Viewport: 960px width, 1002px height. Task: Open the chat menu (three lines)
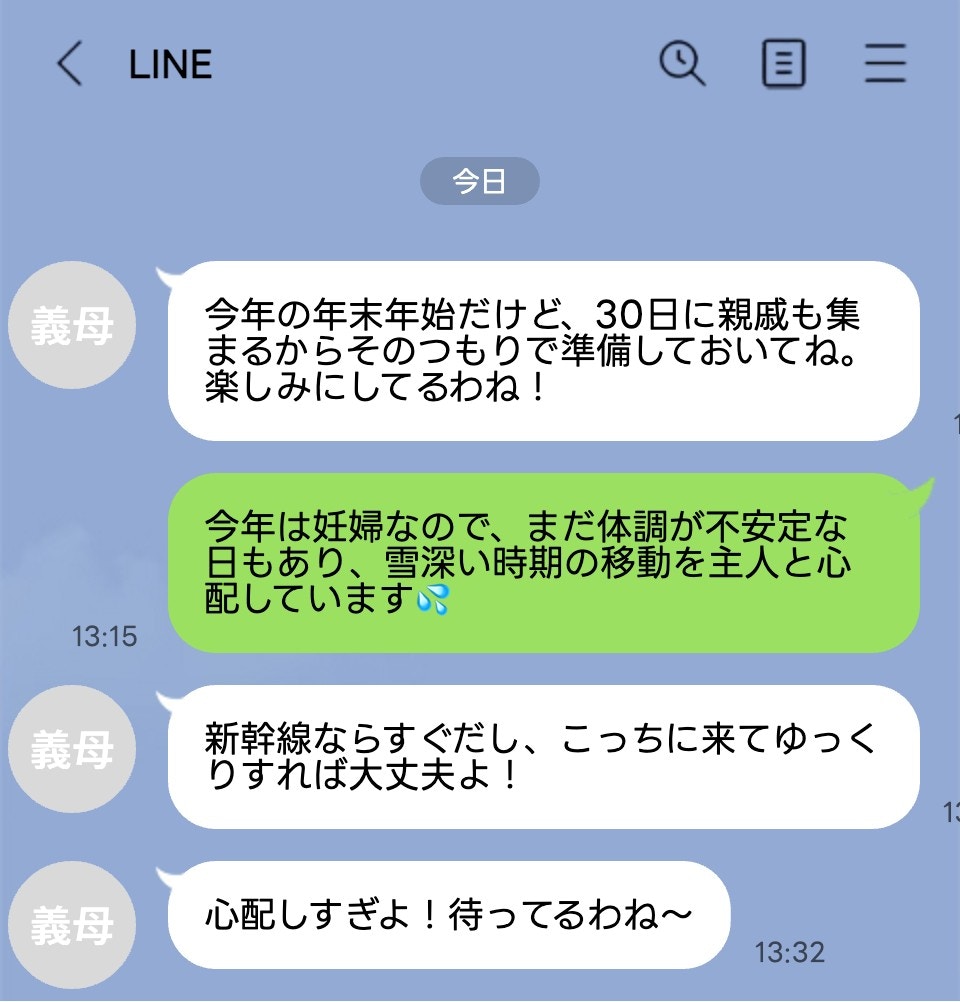(885, 65)
